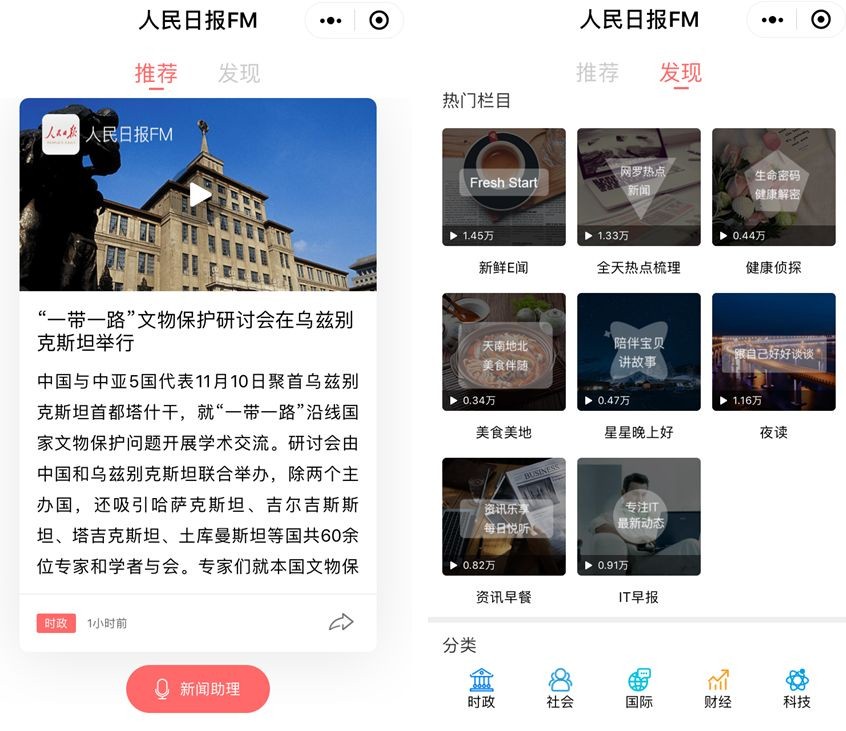Open the IT早报 column
The height and width of the screenshot is (731, 846).
pos(638,517)
